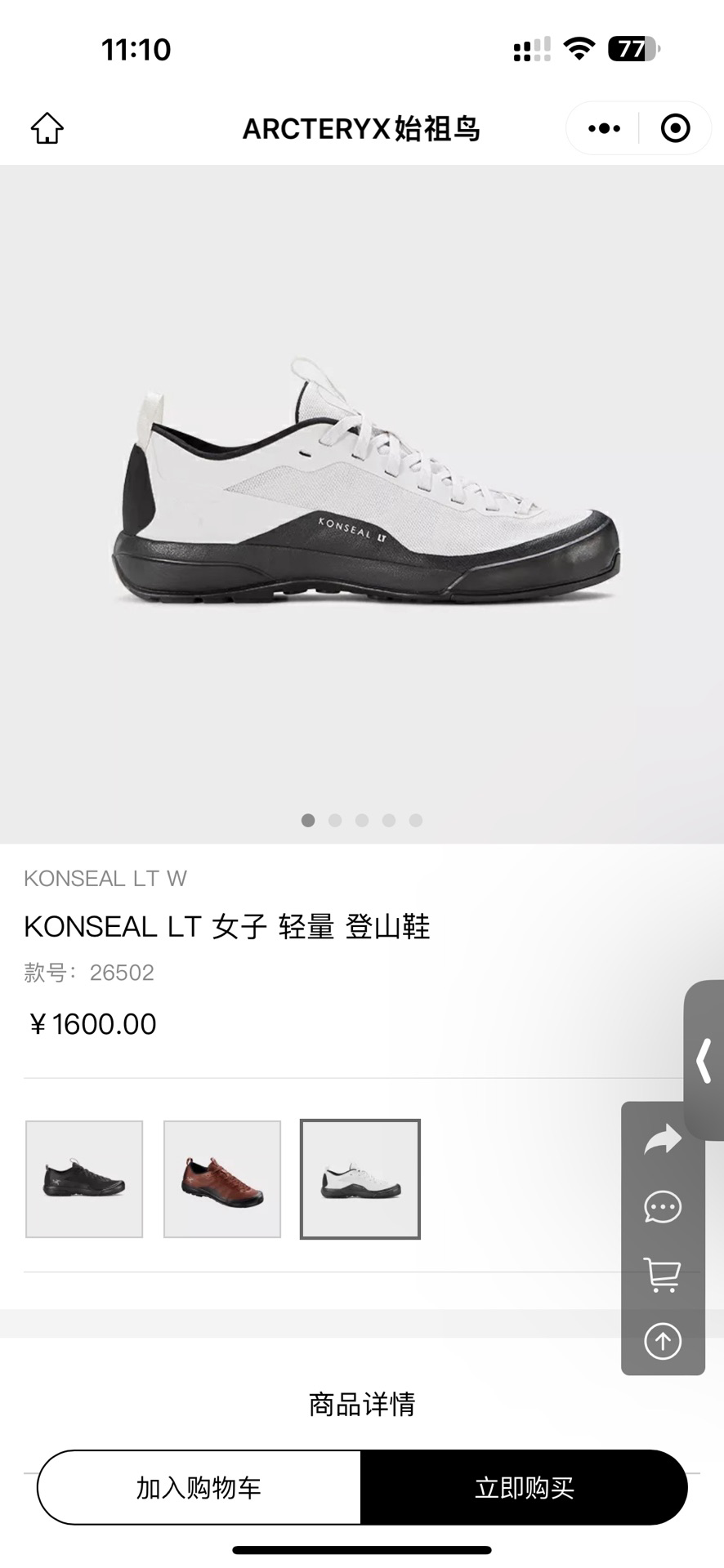The height and width of the screenshot is (1568, 724).
Task: Buy now with 立即购买
Action: click(524, 1487)
